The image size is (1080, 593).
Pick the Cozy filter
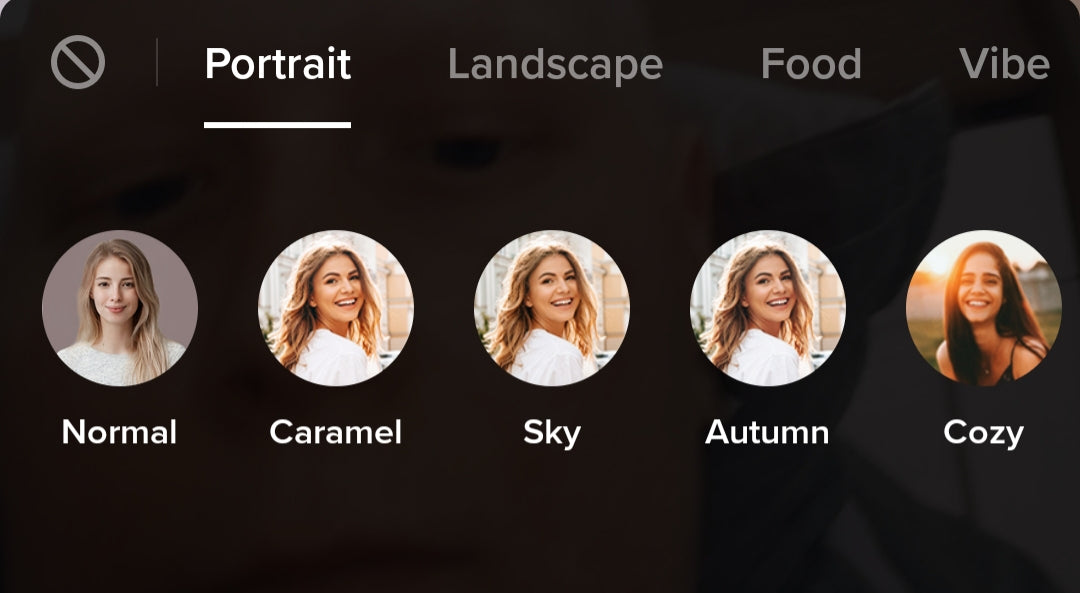[983, 308]
